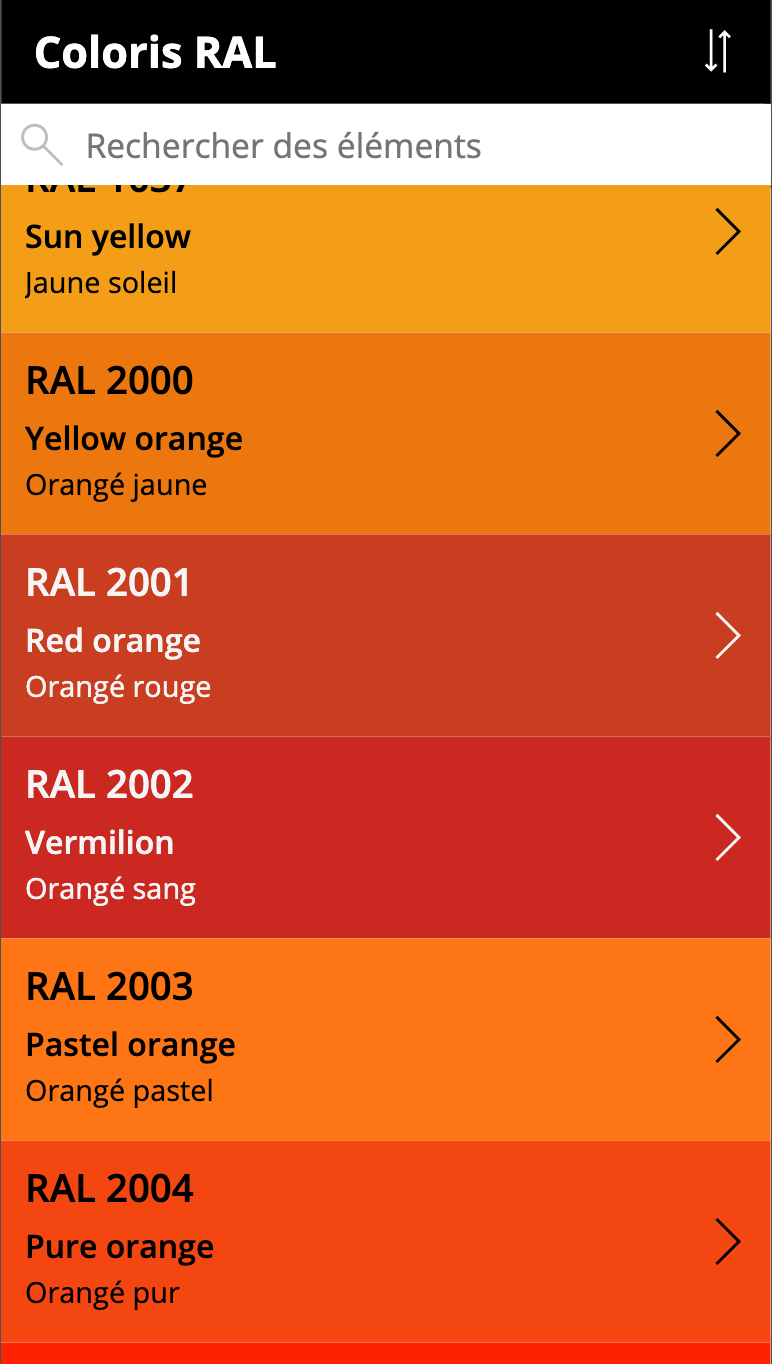View details for RAL 2002 Vermilion
Viewport: 772px width, 1364px height.
click(x=386, y=838)
